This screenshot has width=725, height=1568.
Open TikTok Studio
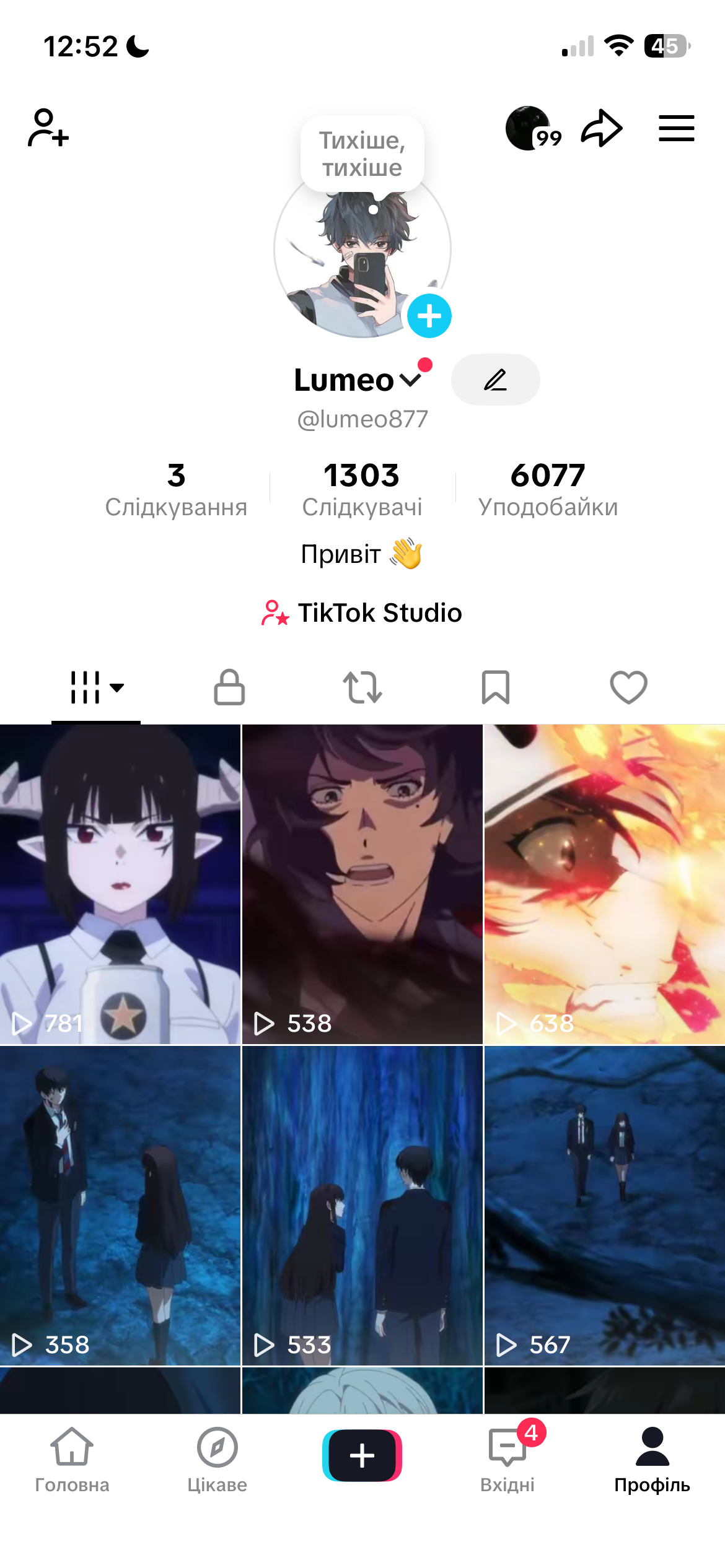tap(362, 612)
